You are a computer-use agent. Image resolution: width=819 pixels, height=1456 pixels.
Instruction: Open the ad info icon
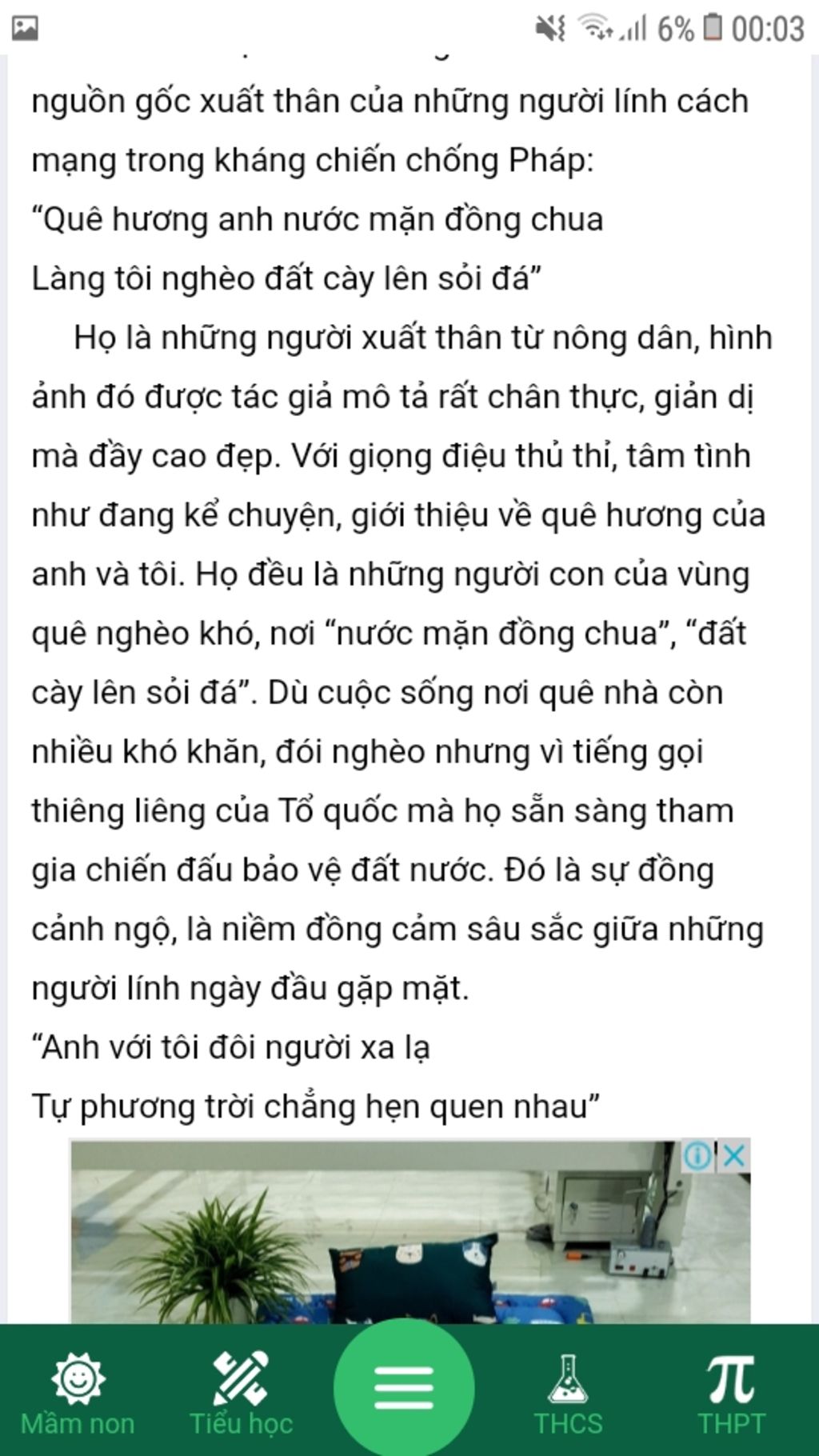point(697,1156)
